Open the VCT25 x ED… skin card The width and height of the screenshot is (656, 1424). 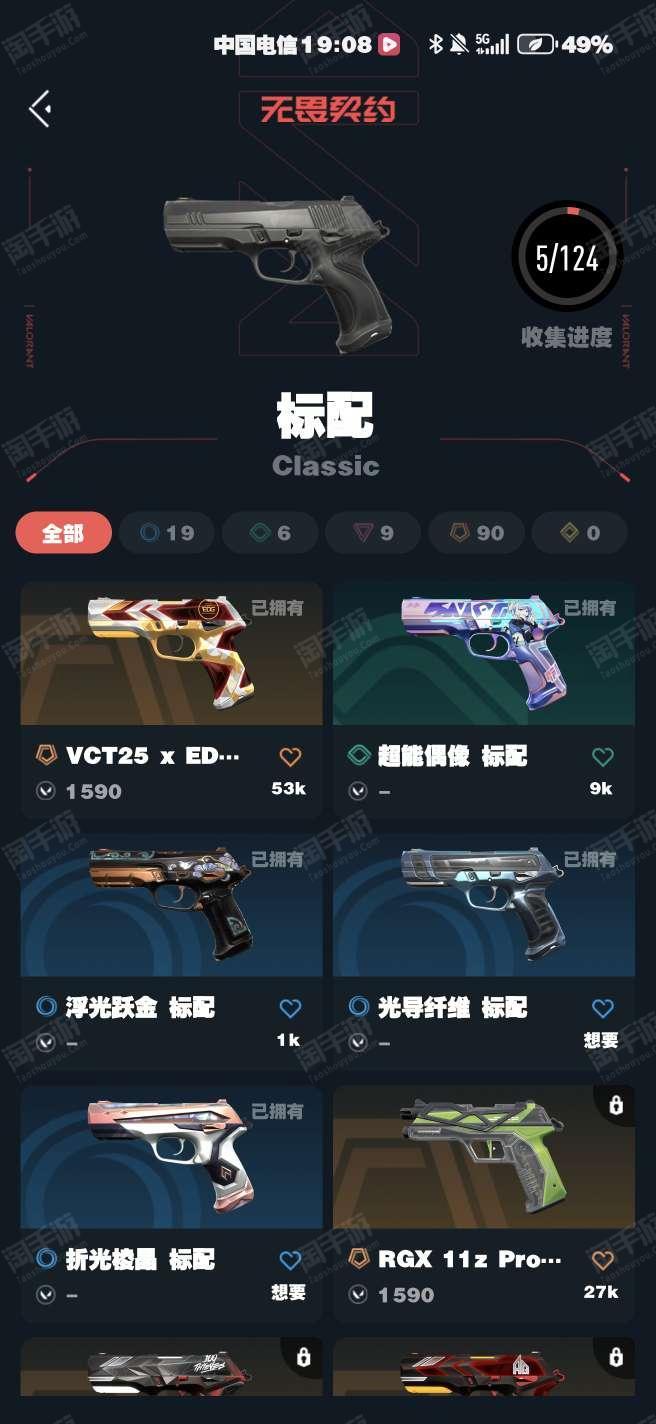(171, 700)
